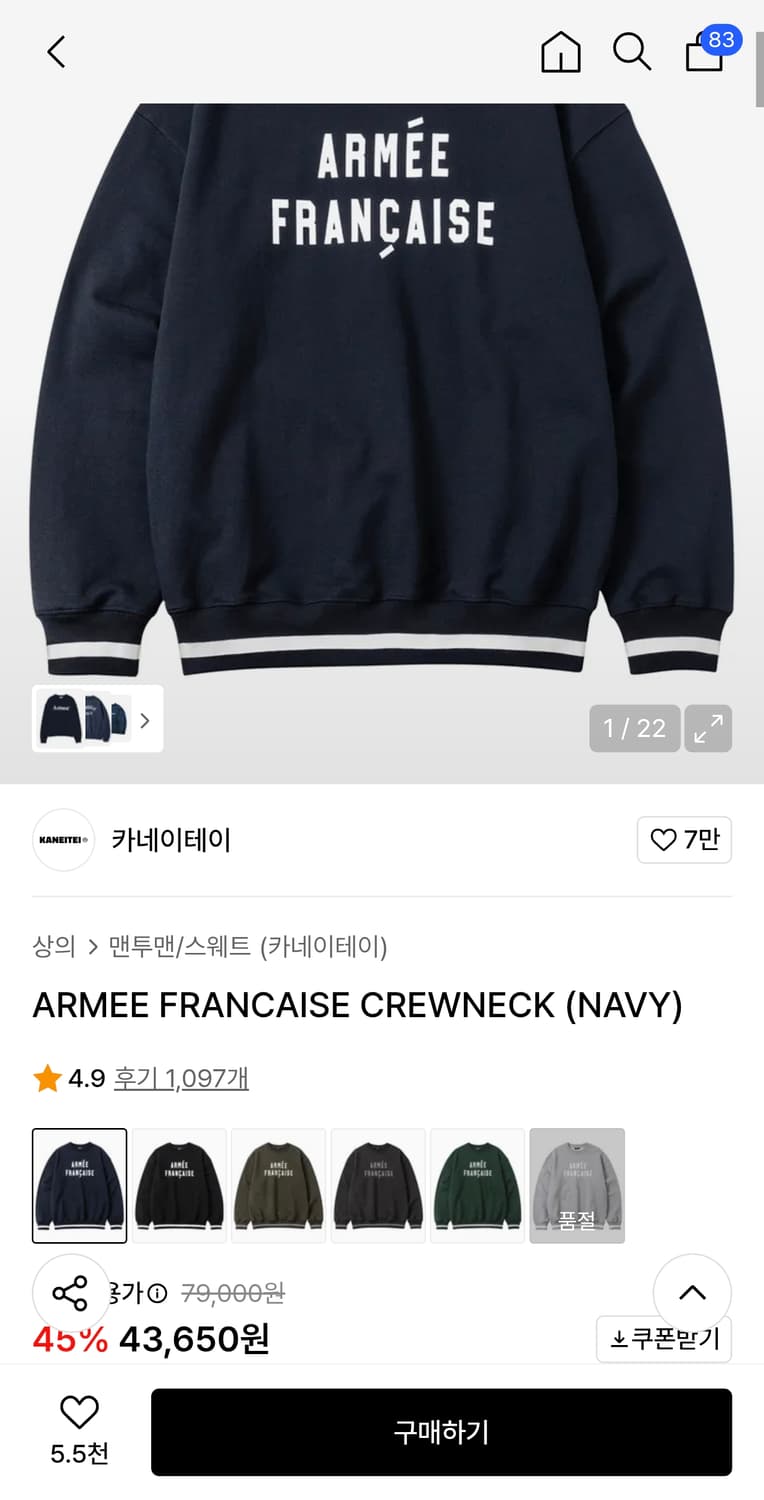Select the green colorway swatch
The height and width of the screenshot is (1500, 764).
[477, 1185]
